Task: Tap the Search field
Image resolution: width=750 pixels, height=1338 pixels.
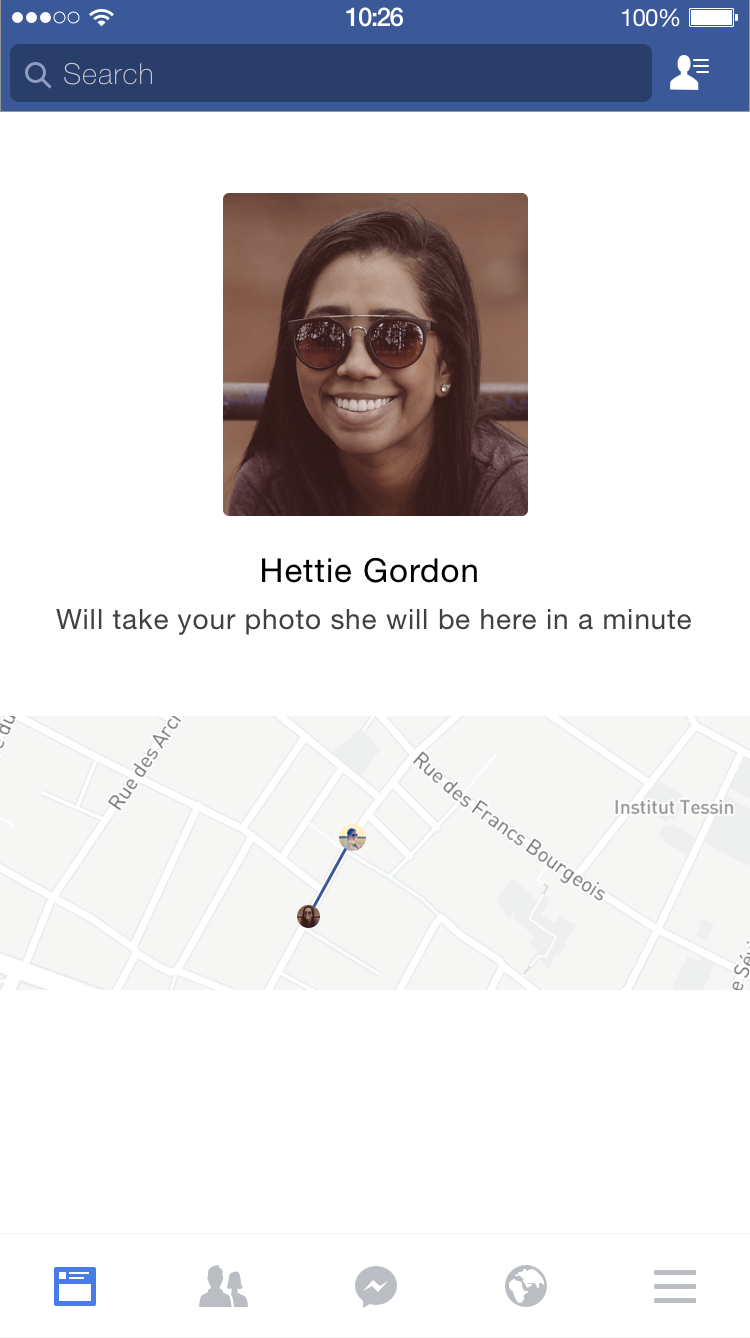Action: (x=330, y=74)
